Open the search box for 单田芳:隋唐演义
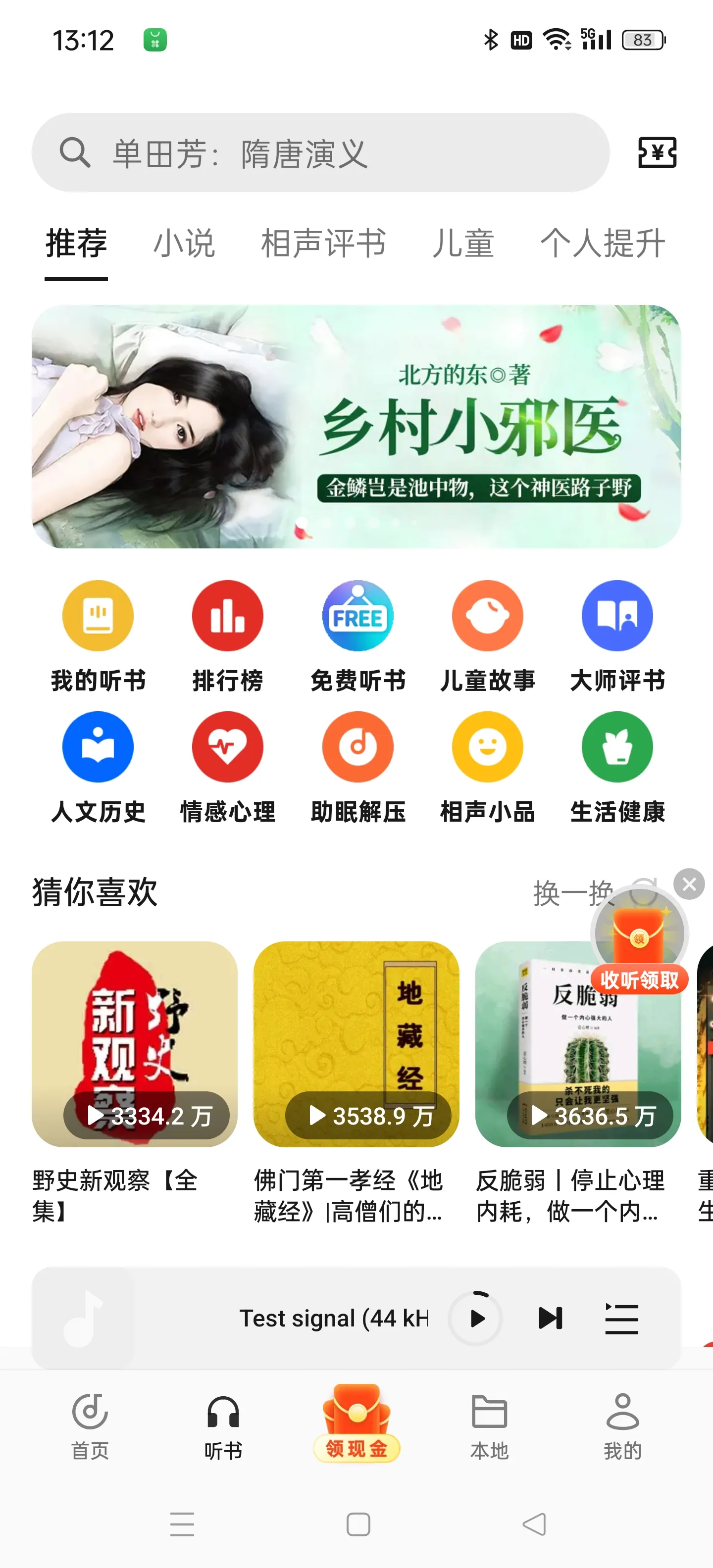This screenshot has width=713, height=1568. [320, 153]
